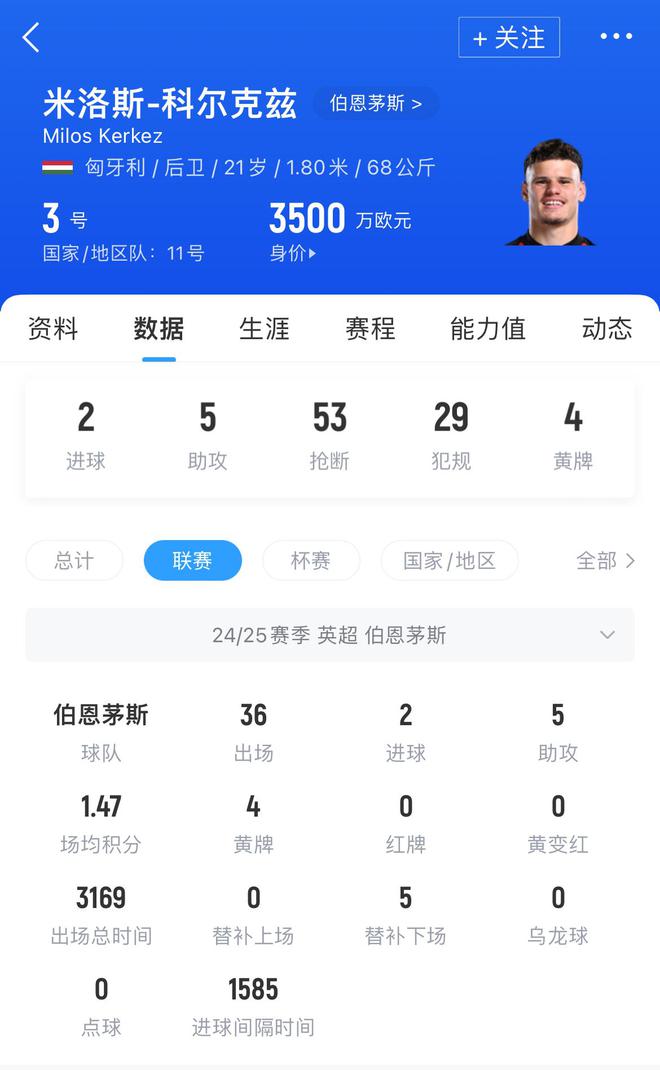Select the 总计 filter chip
This screenshot has height=1070, width=660.
click(74, 561)
